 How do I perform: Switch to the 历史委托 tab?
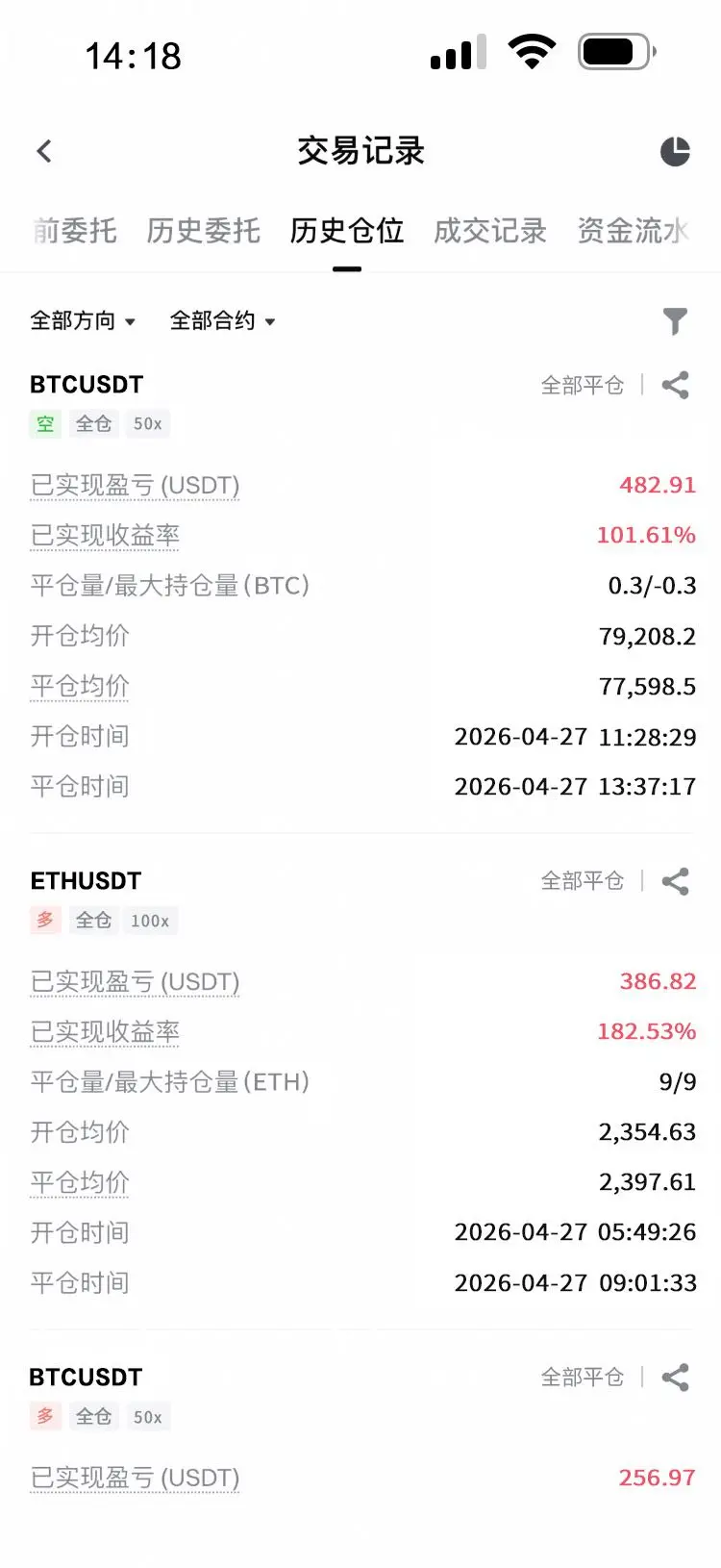(x=203, y=231)
